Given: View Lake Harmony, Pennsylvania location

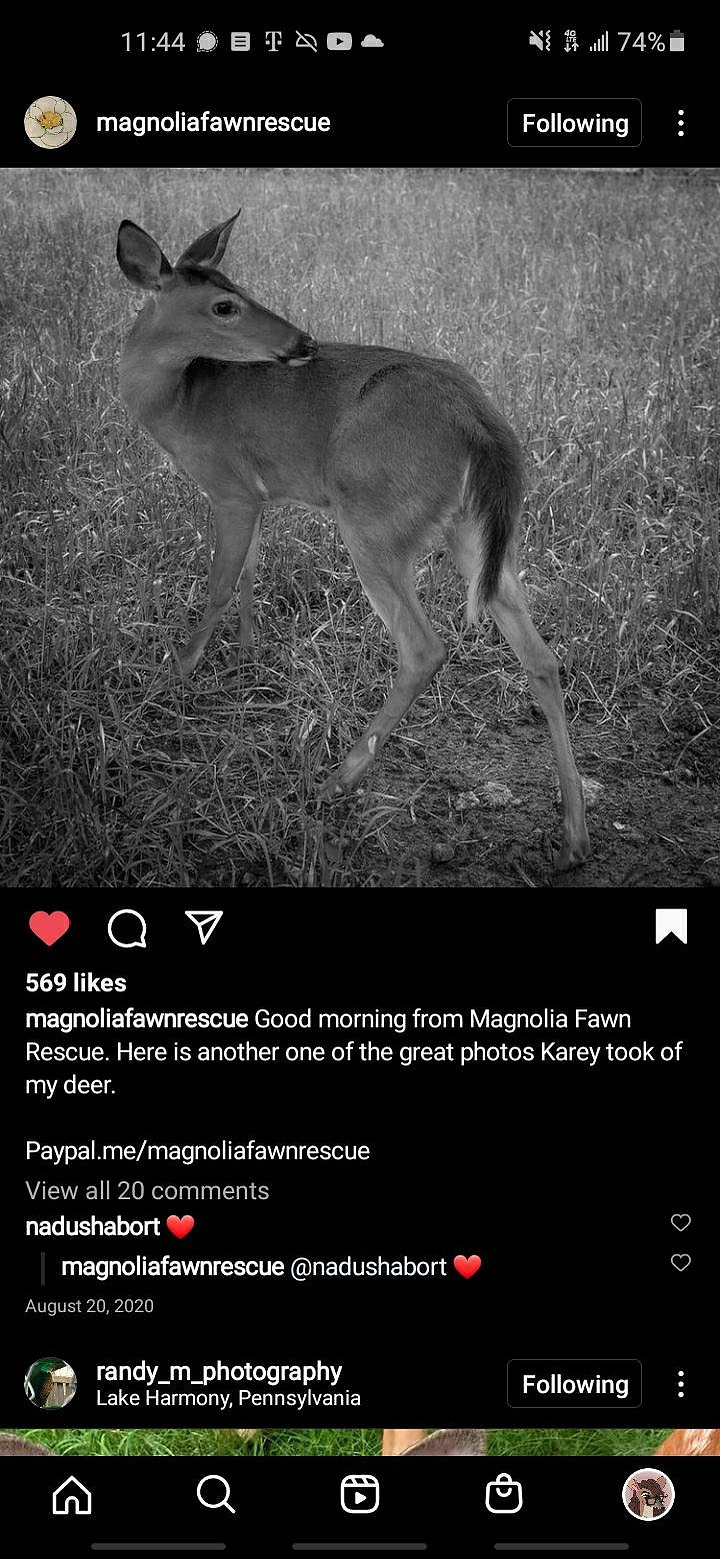Looking at the screenshot, I should pyautogui.click(x=228, y=1398).
